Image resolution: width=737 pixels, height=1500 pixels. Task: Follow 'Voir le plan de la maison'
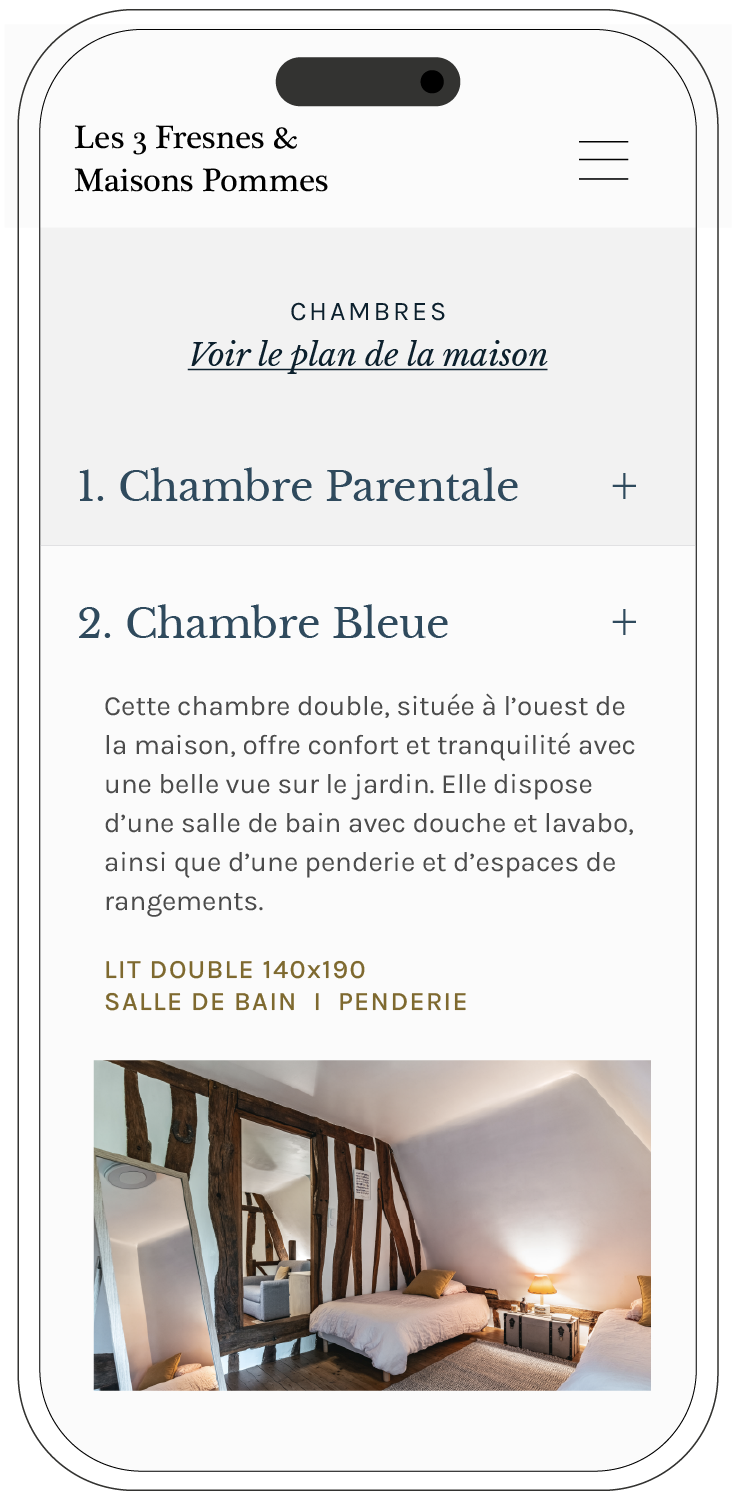(x=368, y=355)
